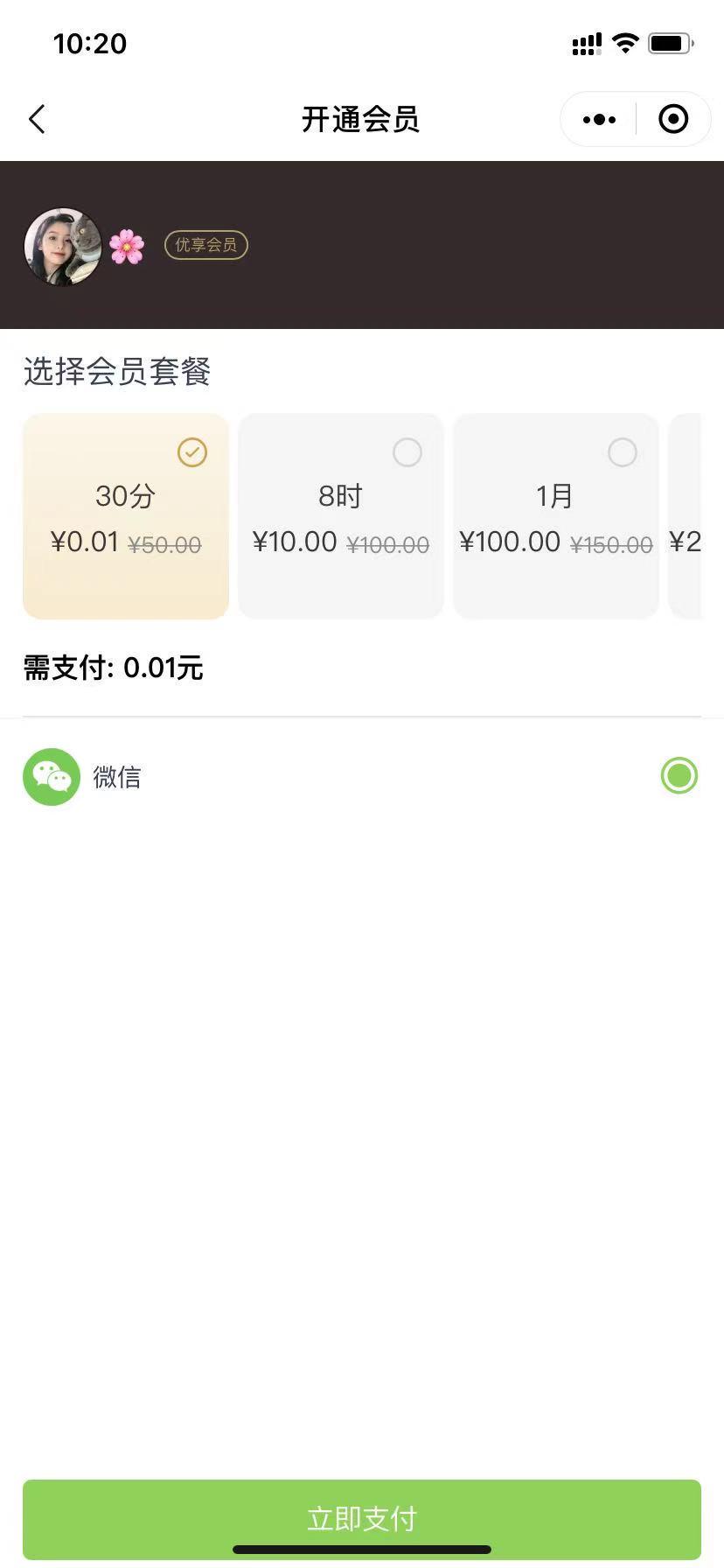Select the 30分 membership package
This screenshot has width=724, height=1568.
[126, 516]
